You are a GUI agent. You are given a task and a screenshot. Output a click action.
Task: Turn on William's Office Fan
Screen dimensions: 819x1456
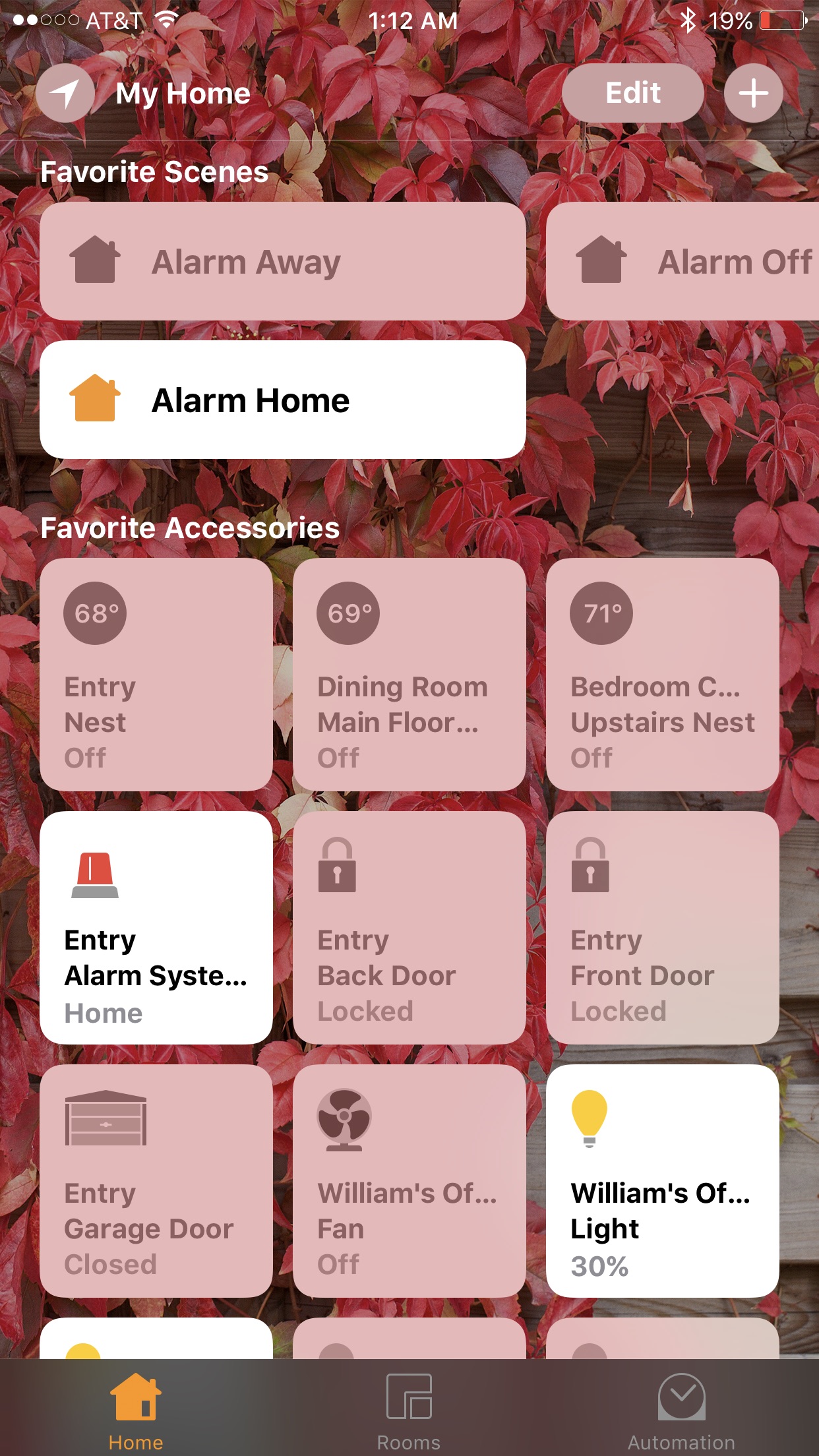(x=409, y=1181)
